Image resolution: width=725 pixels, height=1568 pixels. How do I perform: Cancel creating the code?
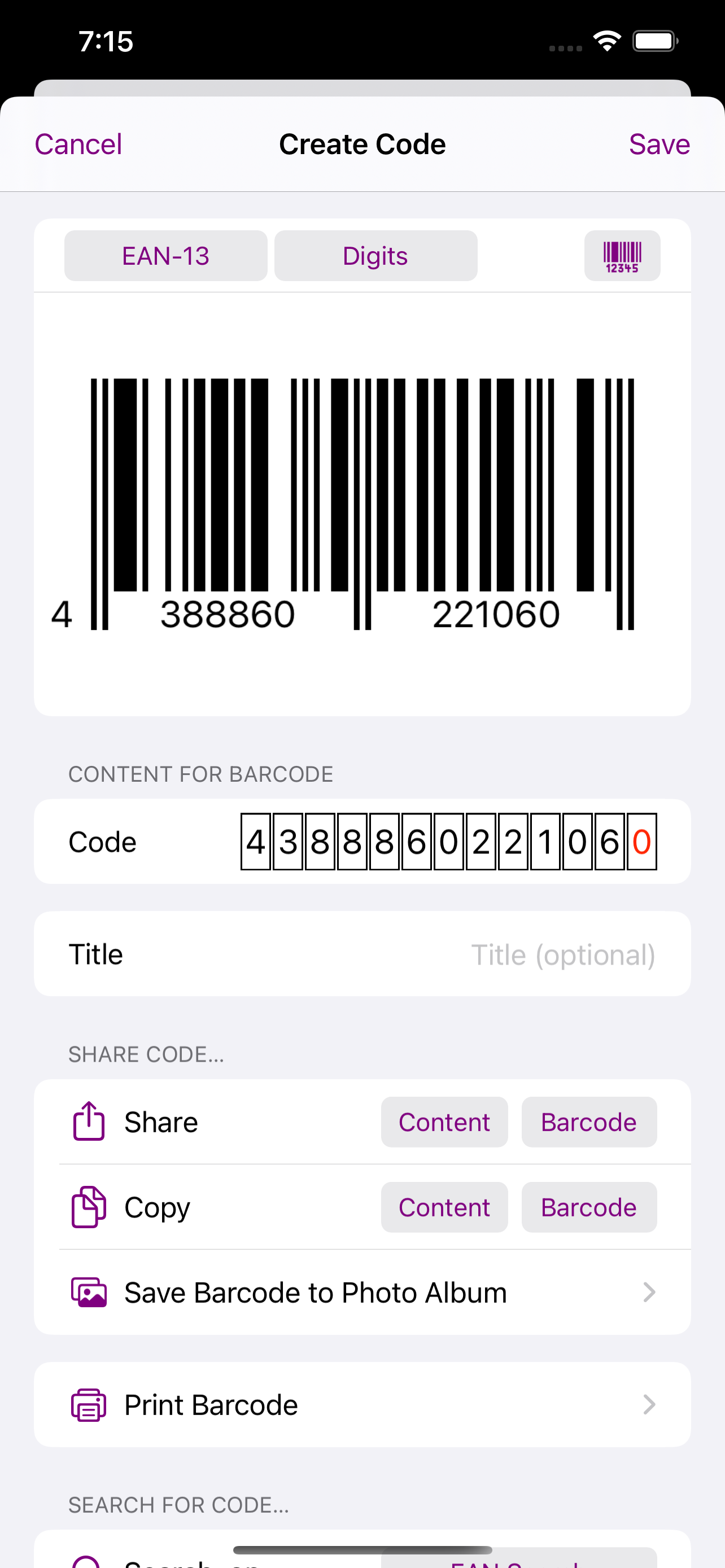78,144
